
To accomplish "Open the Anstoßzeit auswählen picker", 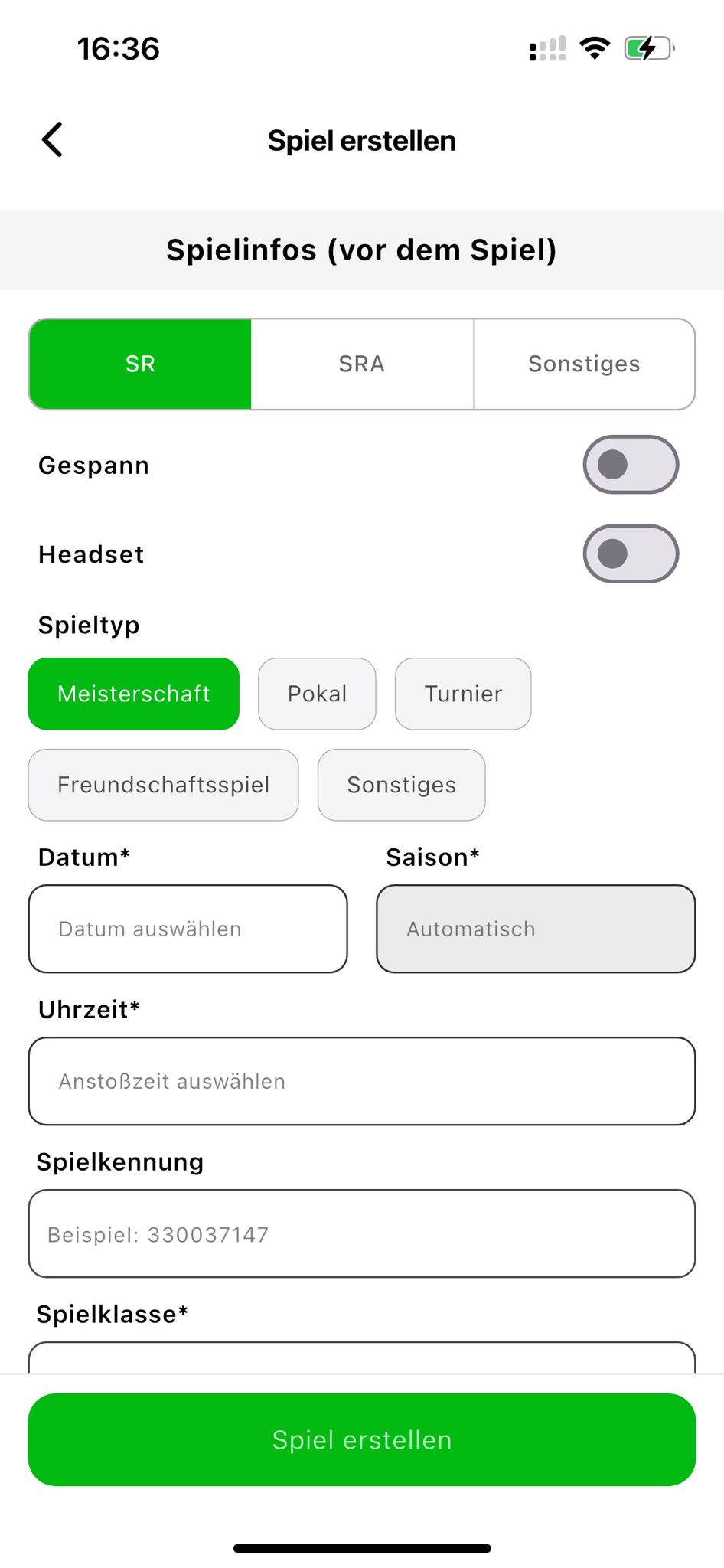I will tap(362, 1081).
